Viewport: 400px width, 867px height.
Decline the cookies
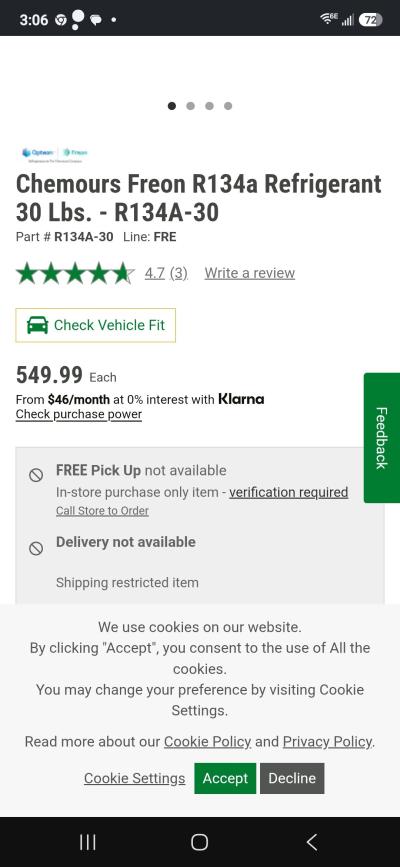pyautogui.click(x=292, y=779)
